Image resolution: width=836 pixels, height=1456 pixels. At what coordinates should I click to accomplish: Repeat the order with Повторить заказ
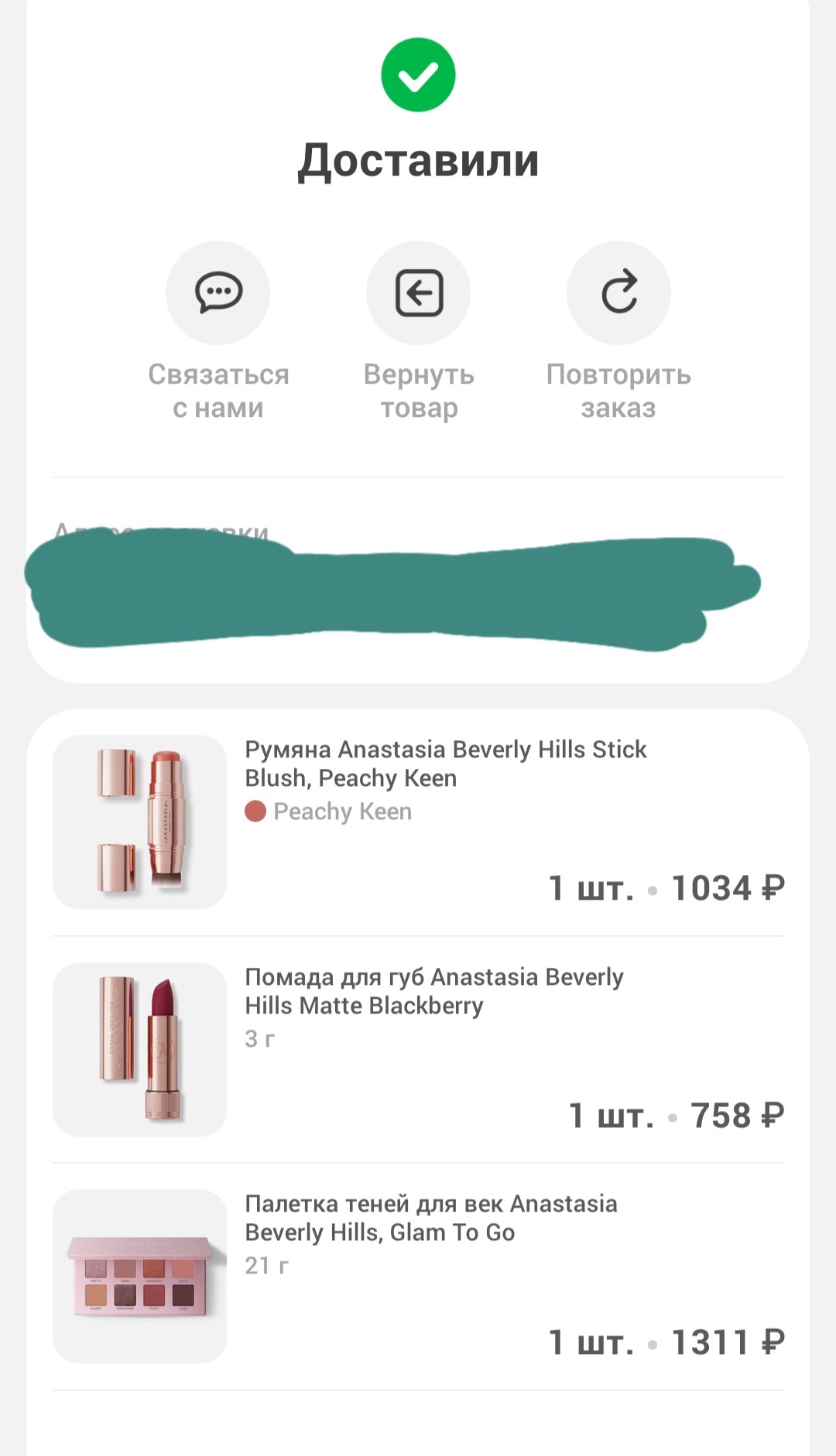click(x=618, y=293)
